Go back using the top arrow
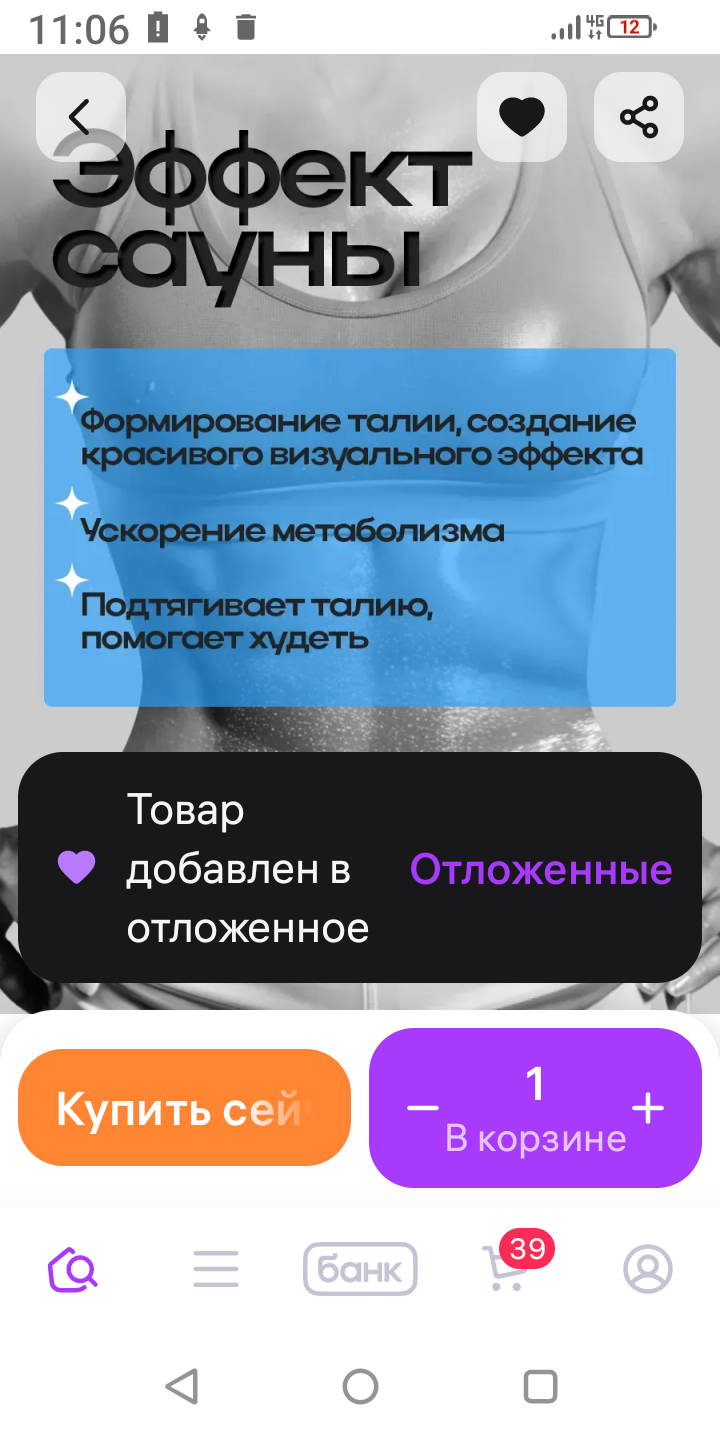This screenshot has width=720, height=1440. [80, 117]
